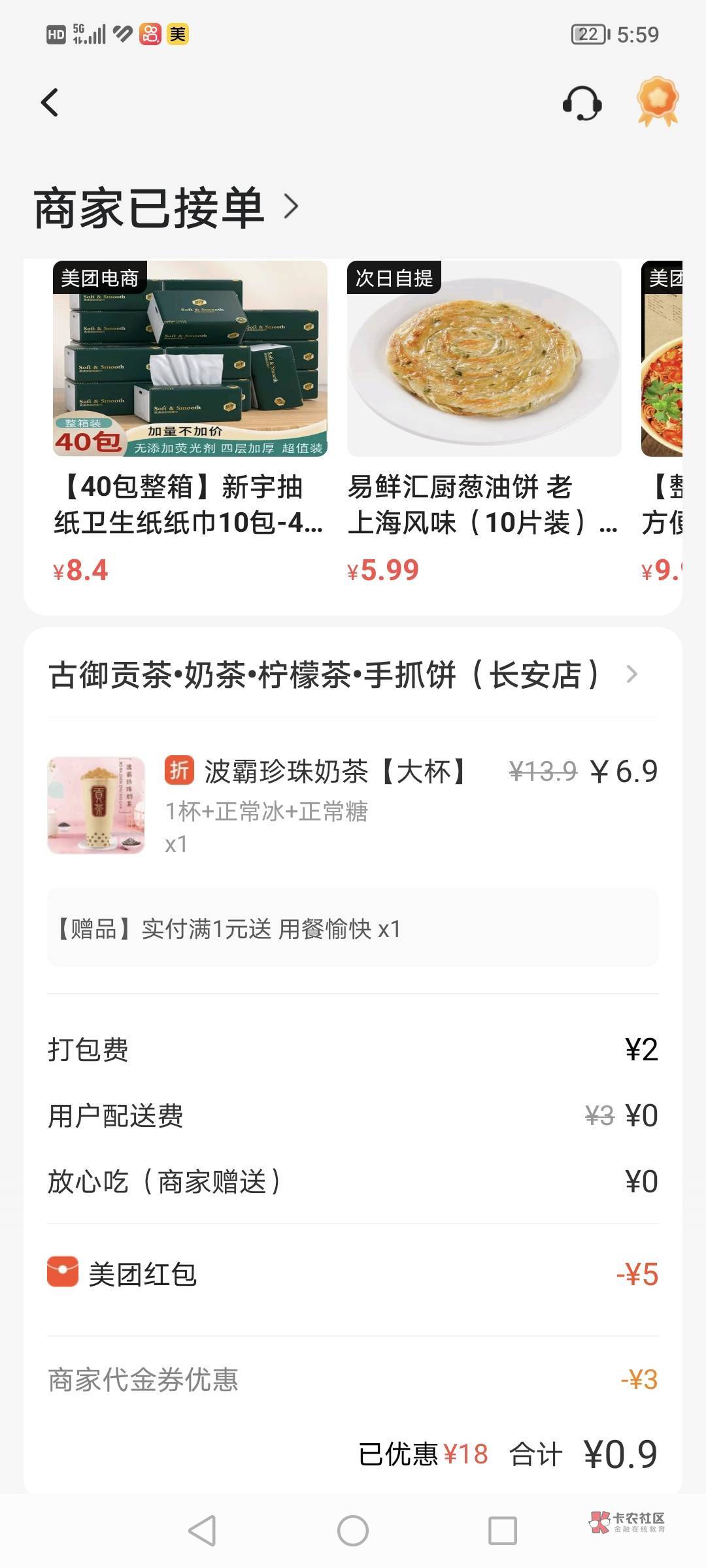The image size is (706, 1568).
Task: Open the 新宇抽纸 40包整箱 product card
Action: (190, 422)
